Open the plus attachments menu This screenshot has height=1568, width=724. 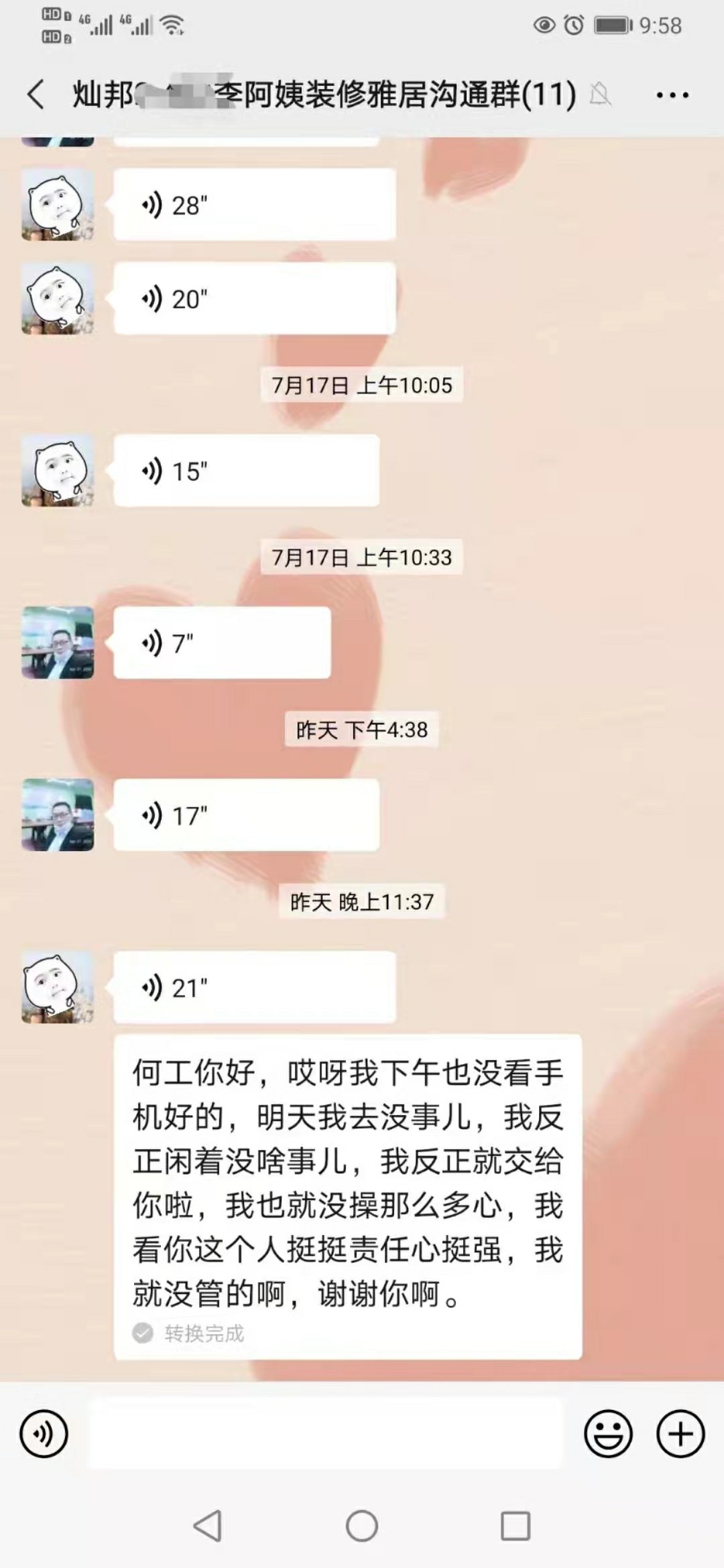(x=680, y=1434)
